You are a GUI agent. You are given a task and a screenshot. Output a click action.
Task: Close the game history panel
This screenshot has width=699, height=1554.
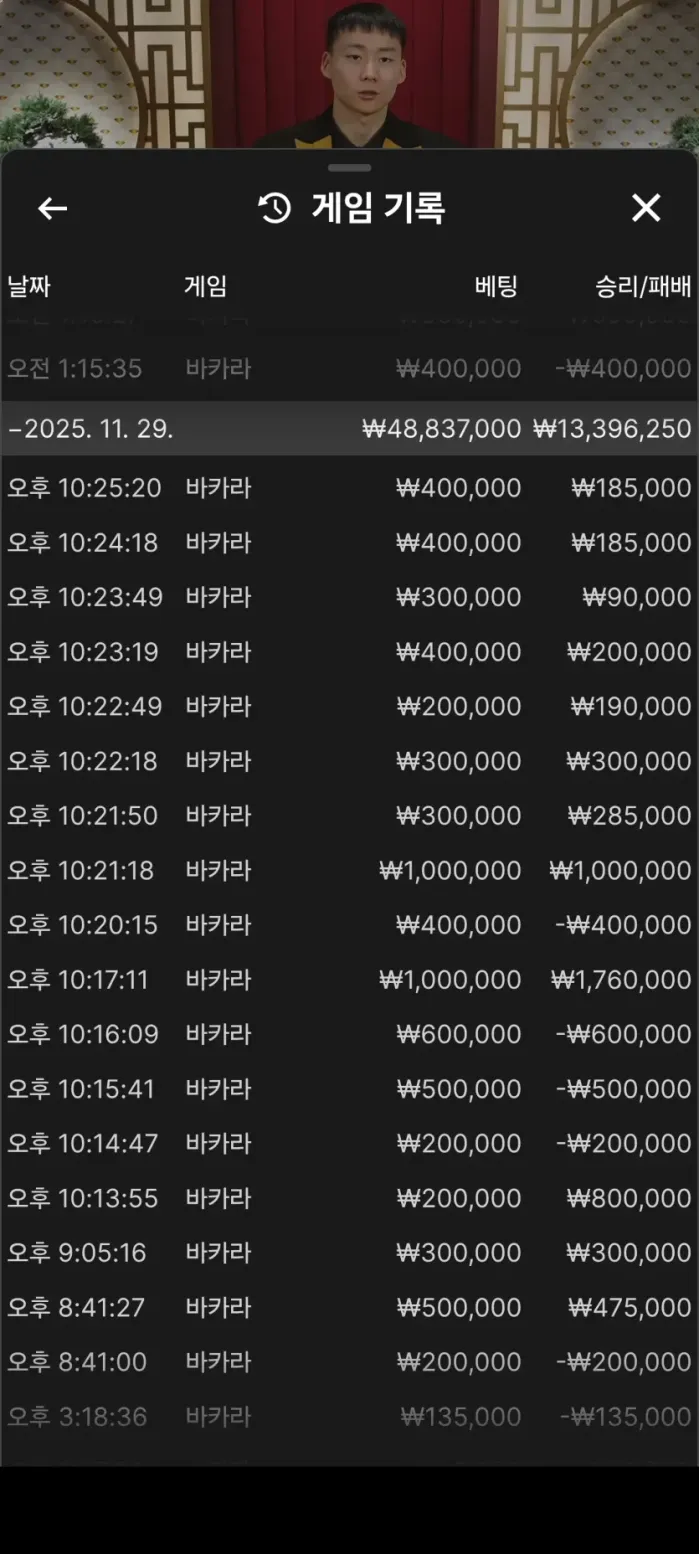(646, 208)
